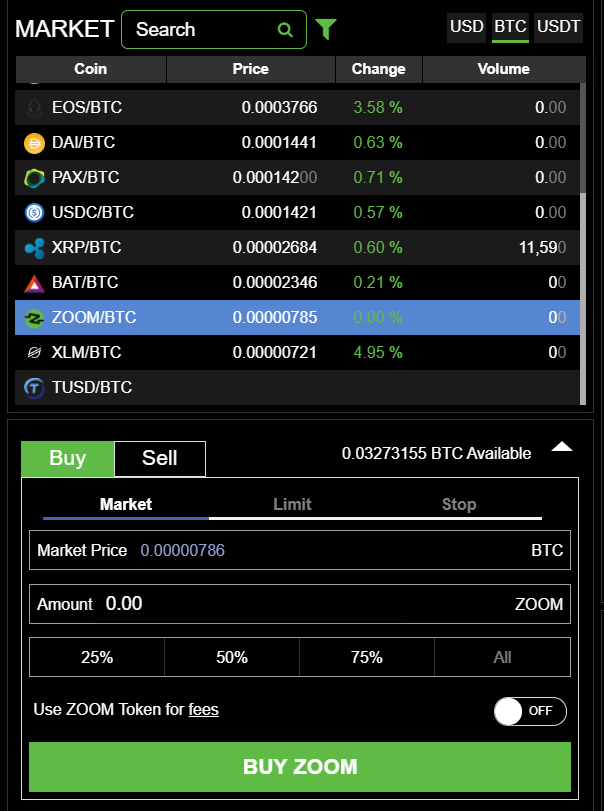Tap the Amount input field
Image resolution: width=604 pixels, height=811 pixels.
pos(300,604)
